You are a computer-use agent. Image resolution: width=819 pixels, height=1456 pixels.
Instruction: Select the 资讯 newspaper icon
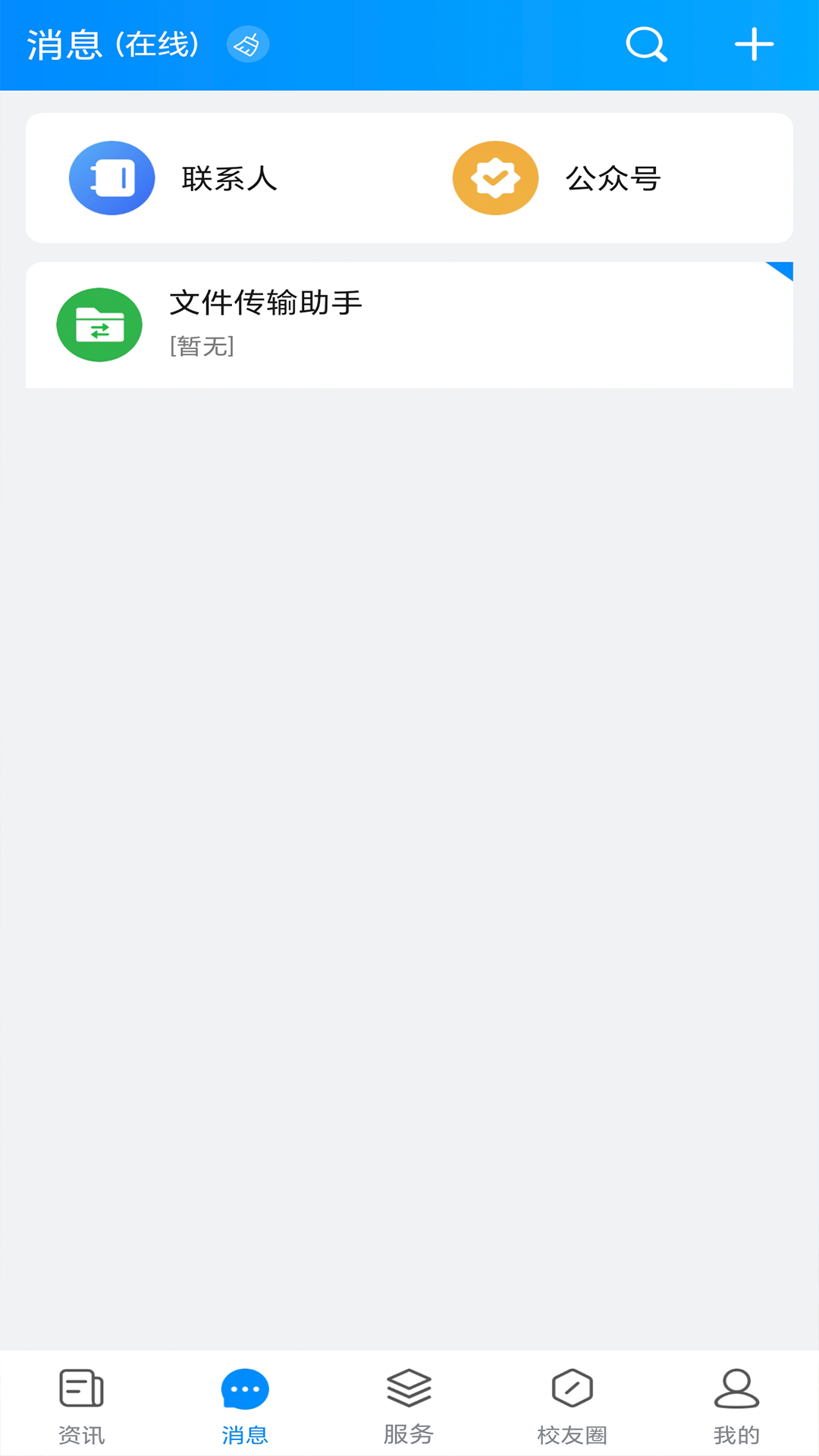80,1391
